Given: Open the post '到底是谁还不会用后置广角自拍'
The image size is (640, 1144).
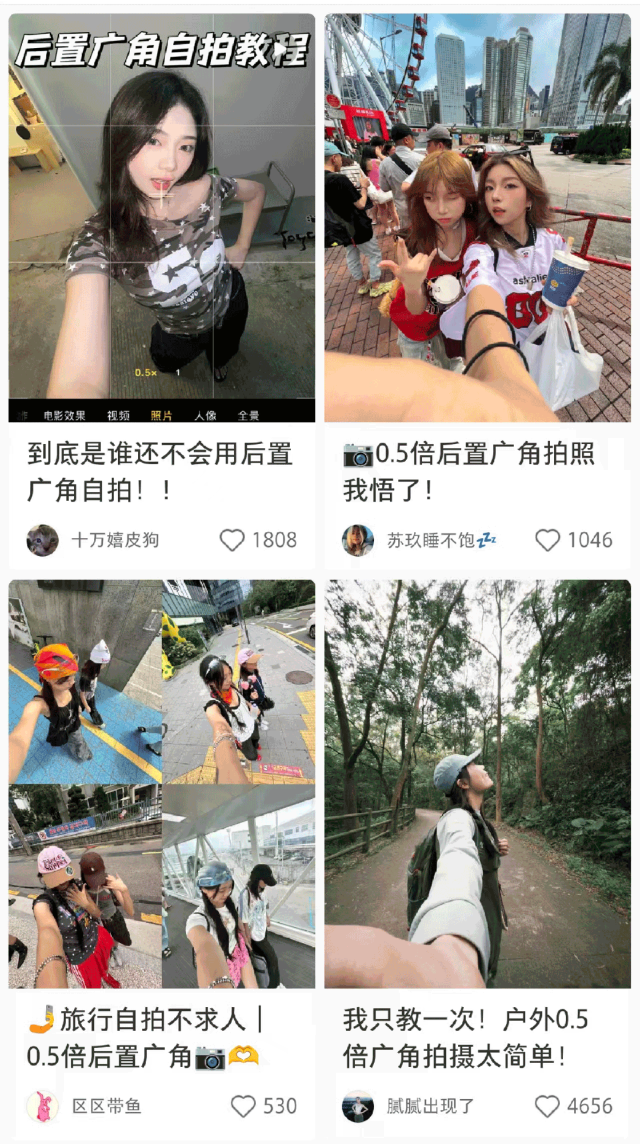Looking at the screenshot, I should point(162,218).
